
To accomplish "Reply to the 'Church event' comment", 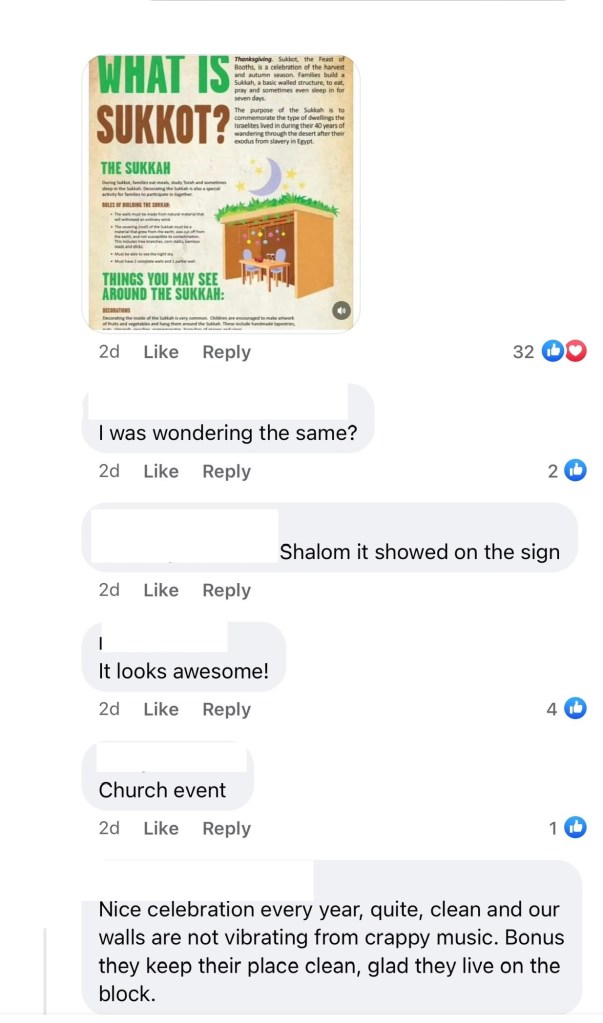I will [x=226, y=828].
